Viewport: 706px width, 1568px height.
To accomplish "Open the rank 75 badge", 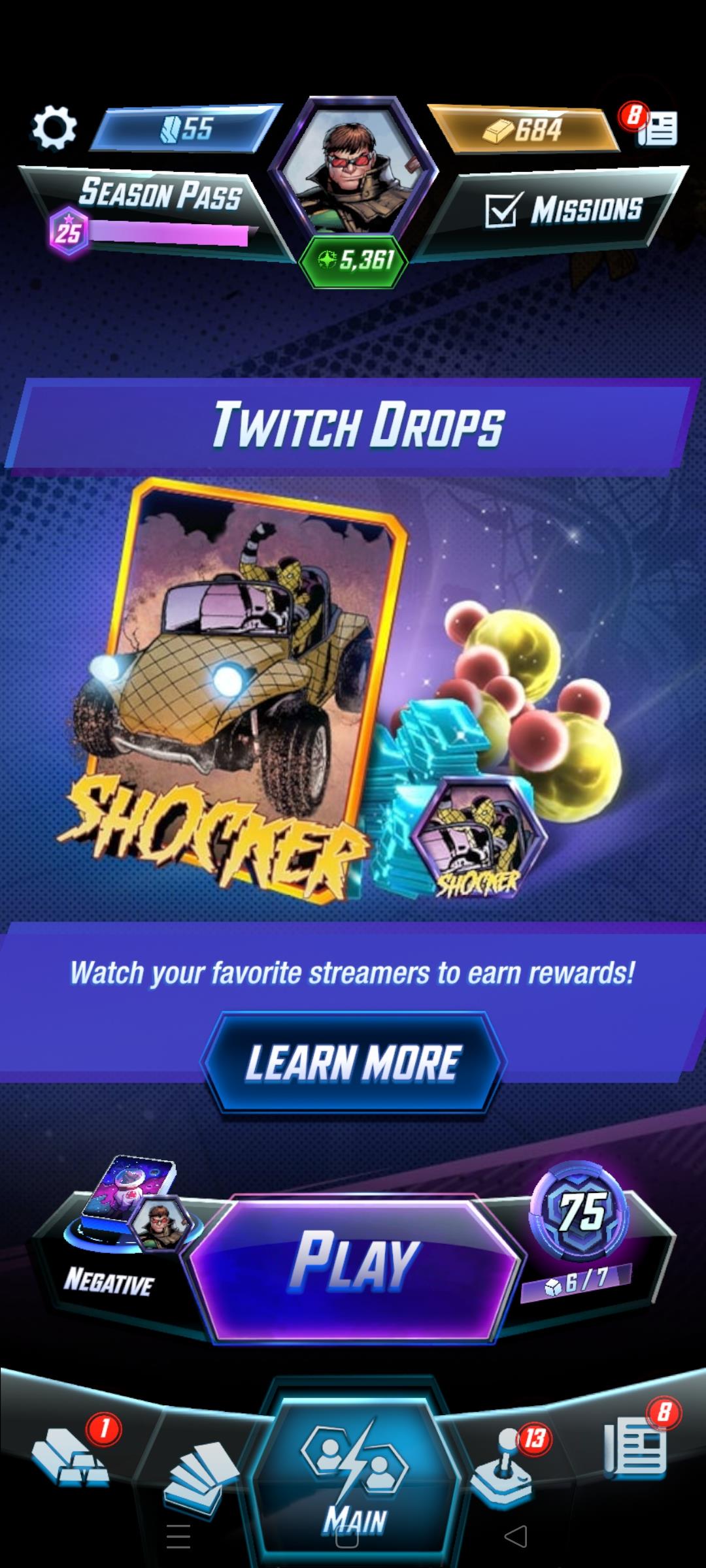I will coord(580,1213).
